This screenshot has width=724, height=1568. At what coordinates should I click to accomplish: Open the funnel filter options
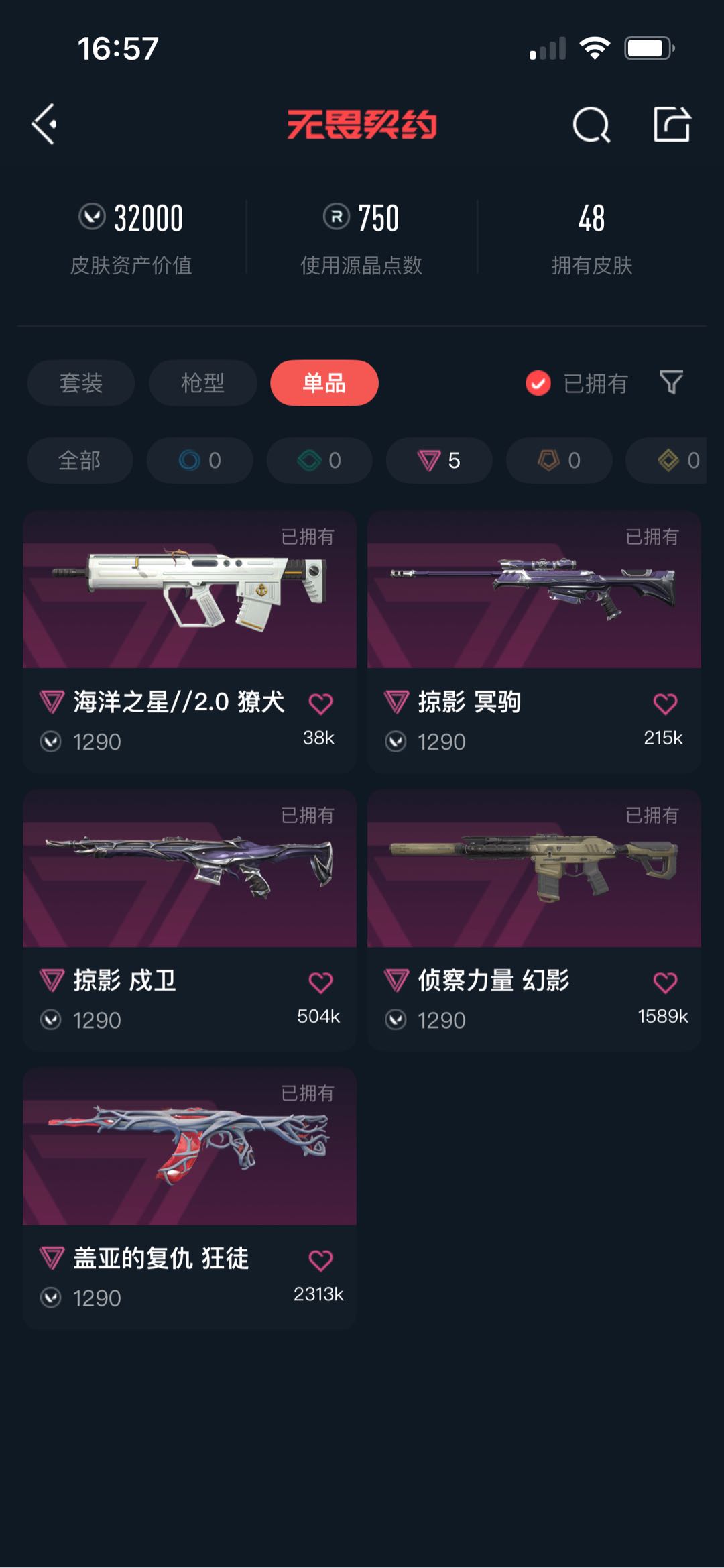click(671, 382)
